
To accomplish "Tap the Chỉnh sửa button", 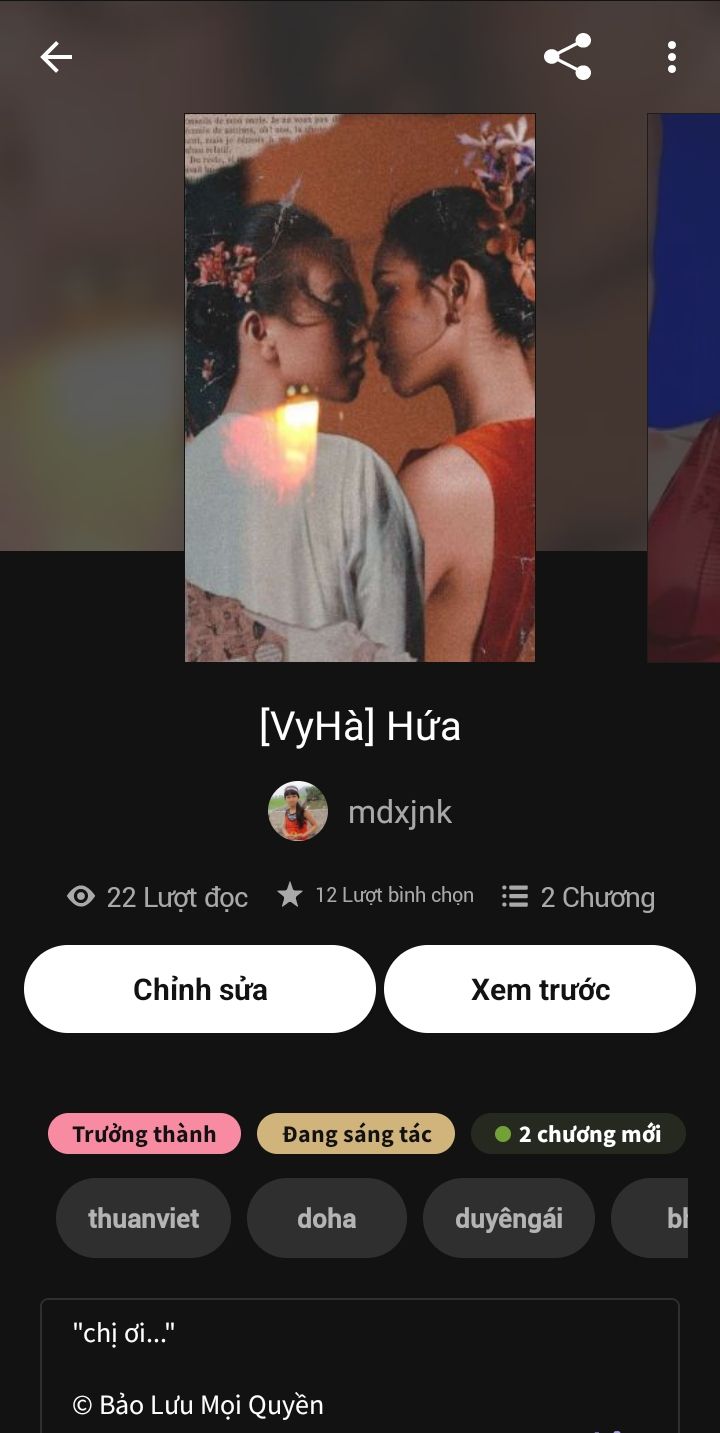I will pyautogui.click(x=200, y=989).
